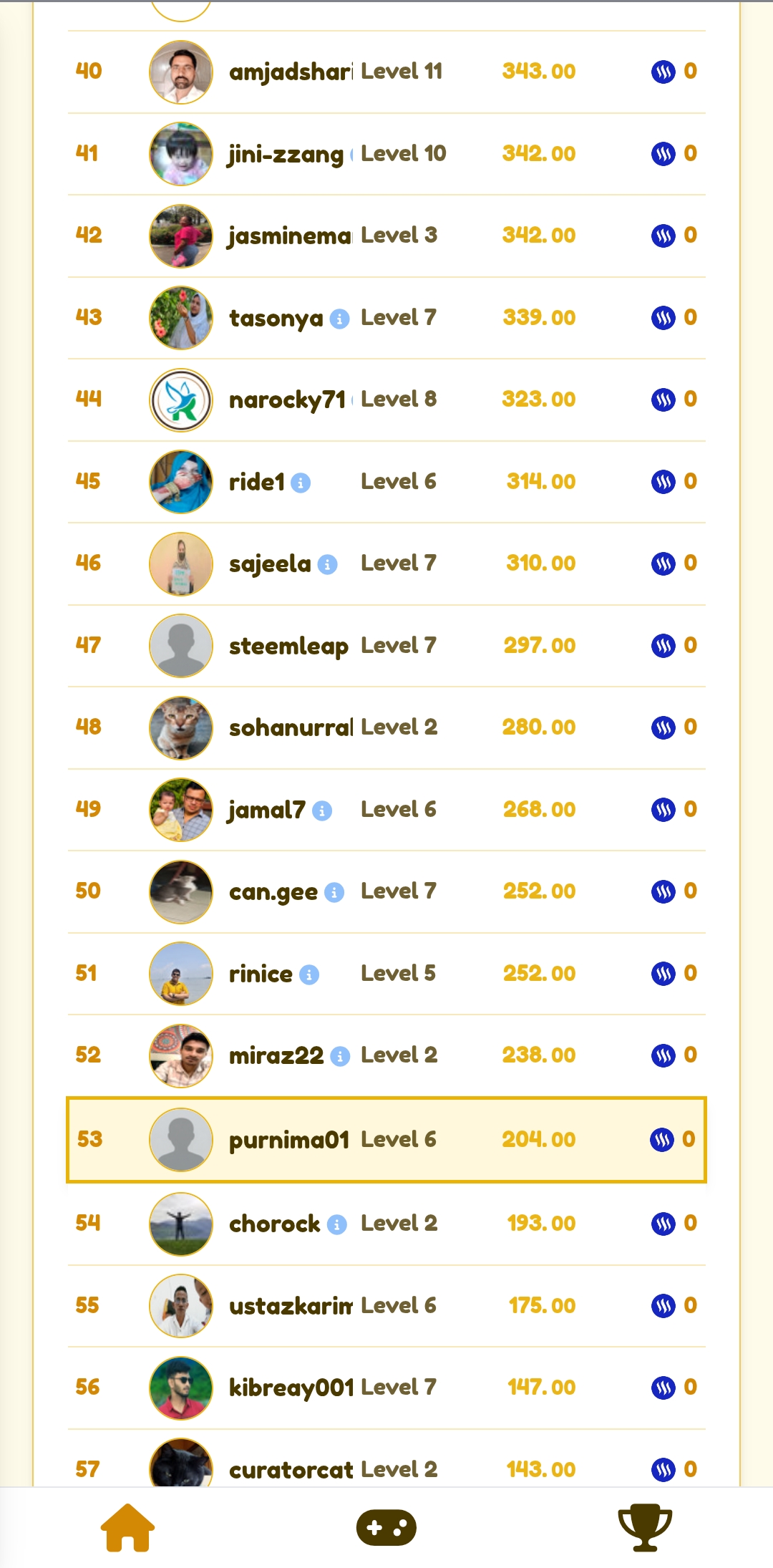Tap the info icon beside miraz22

tap(340, 1056)
